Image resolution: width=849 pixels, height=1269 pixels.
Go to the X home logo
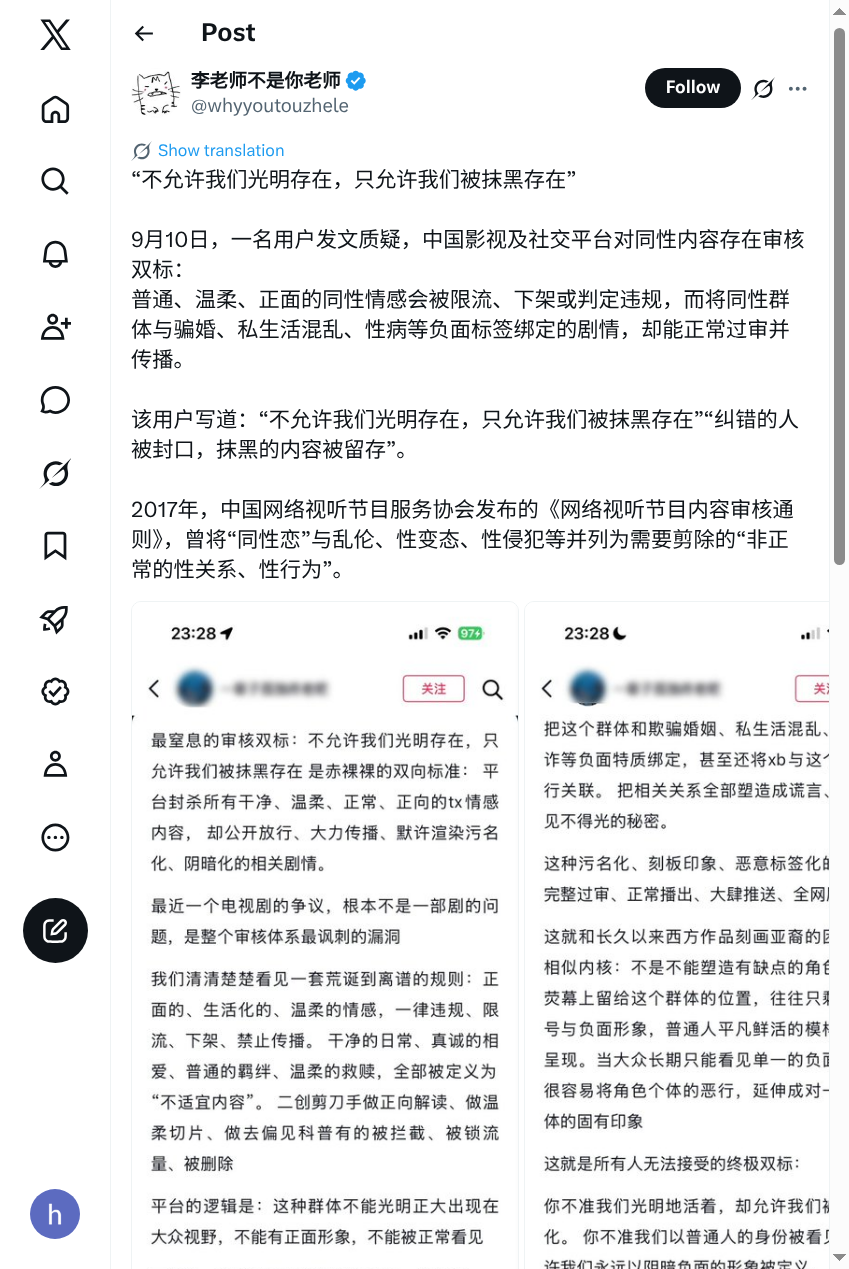(x=55, y=36)
